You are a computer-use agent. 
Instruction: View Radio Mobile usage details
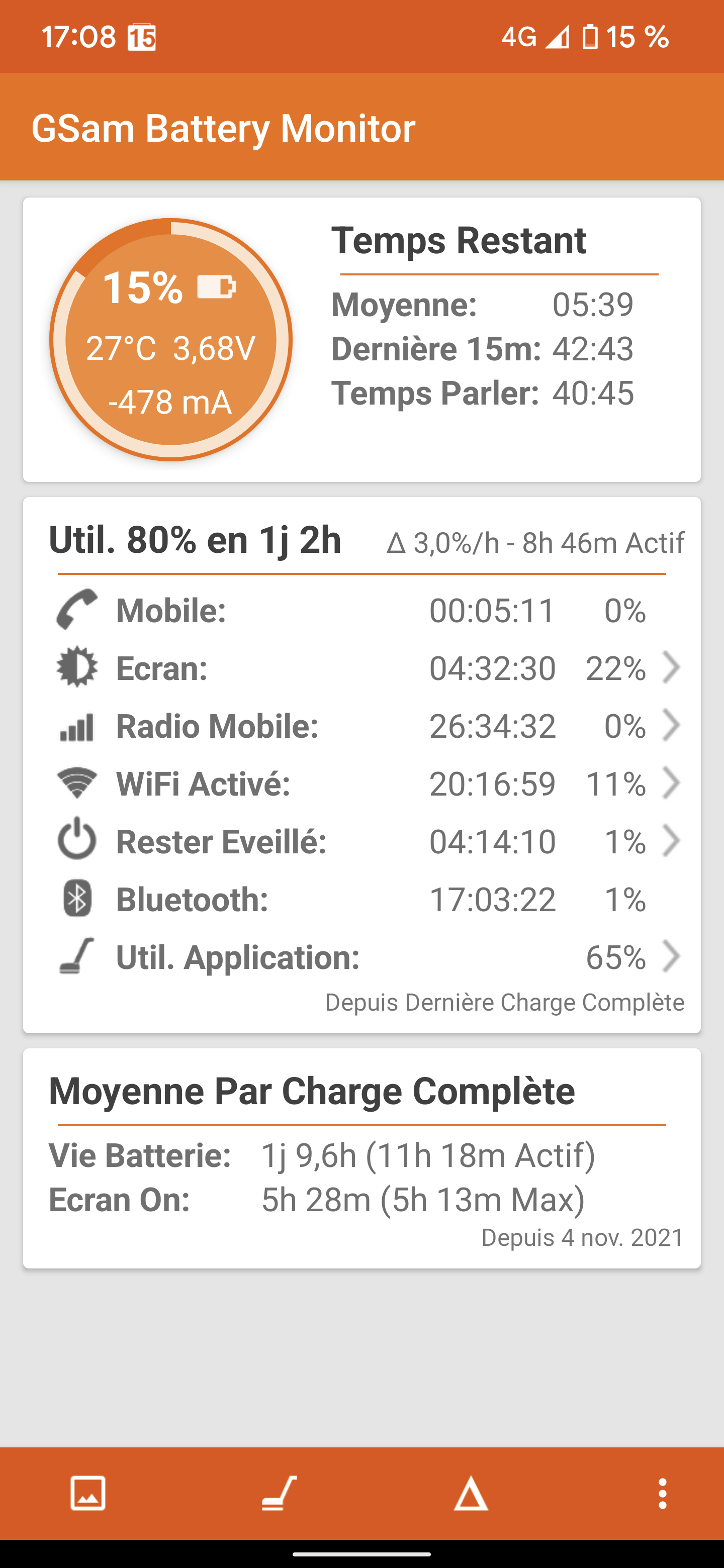[x=366, y=726]
